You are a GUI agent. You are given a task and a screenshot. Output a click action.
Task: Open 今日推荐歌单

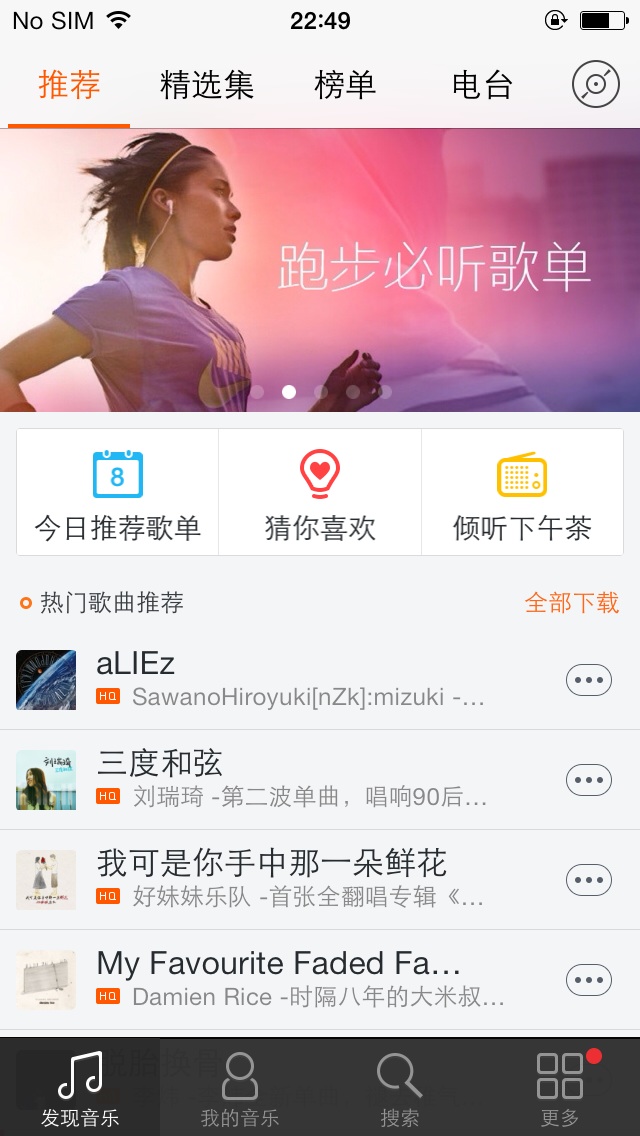click(x=118, y=493)
